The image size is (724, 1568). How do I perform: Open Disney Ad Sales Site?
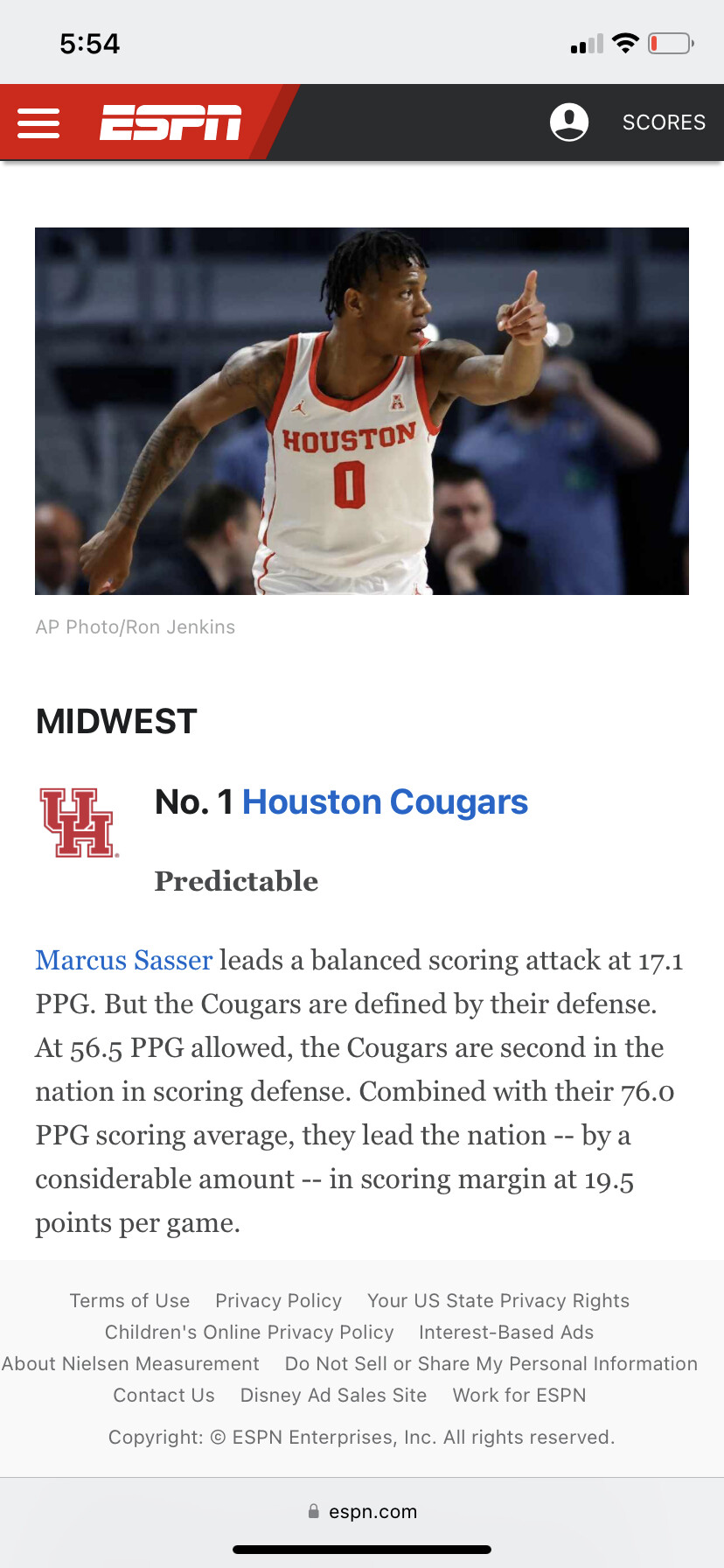click(333, 1396)
